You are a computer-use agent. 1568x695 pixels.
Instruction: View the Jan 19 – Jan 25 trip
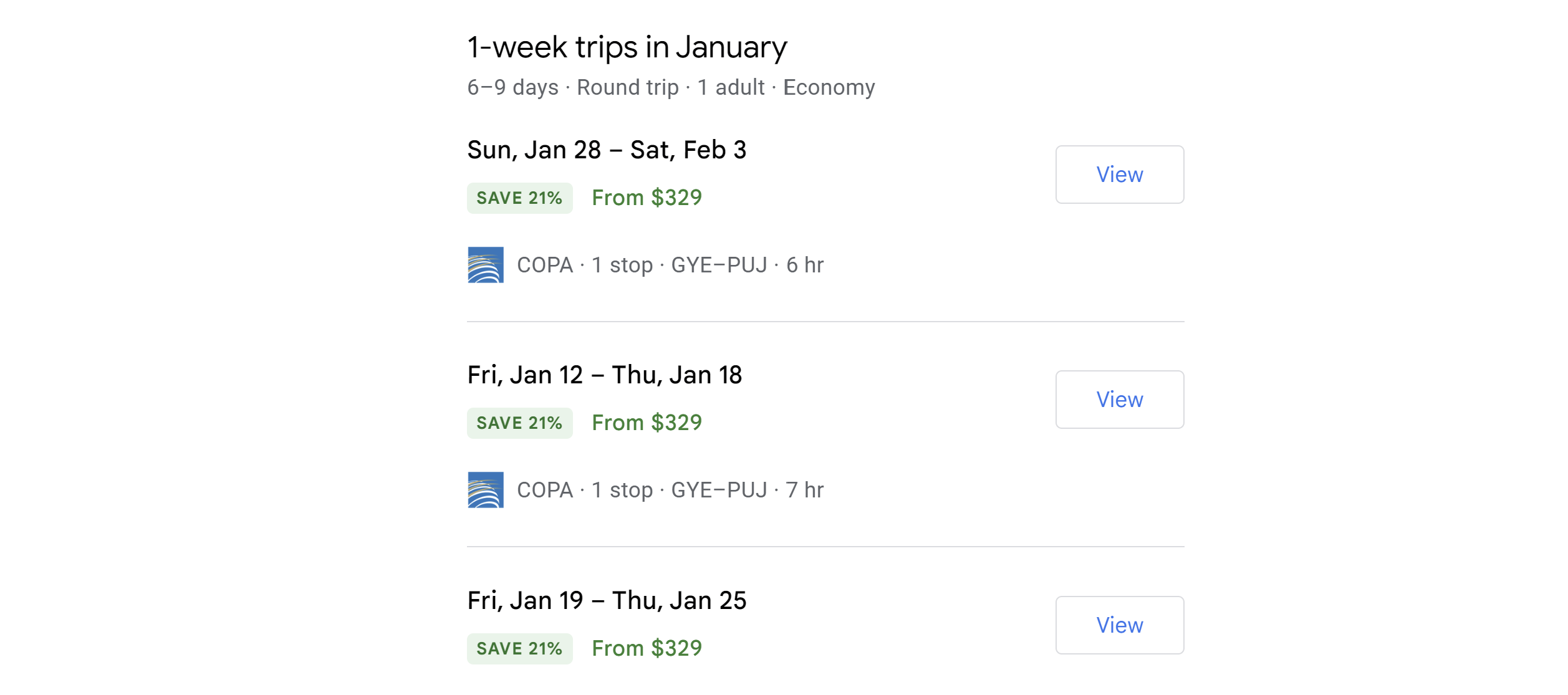point(1119,625)
